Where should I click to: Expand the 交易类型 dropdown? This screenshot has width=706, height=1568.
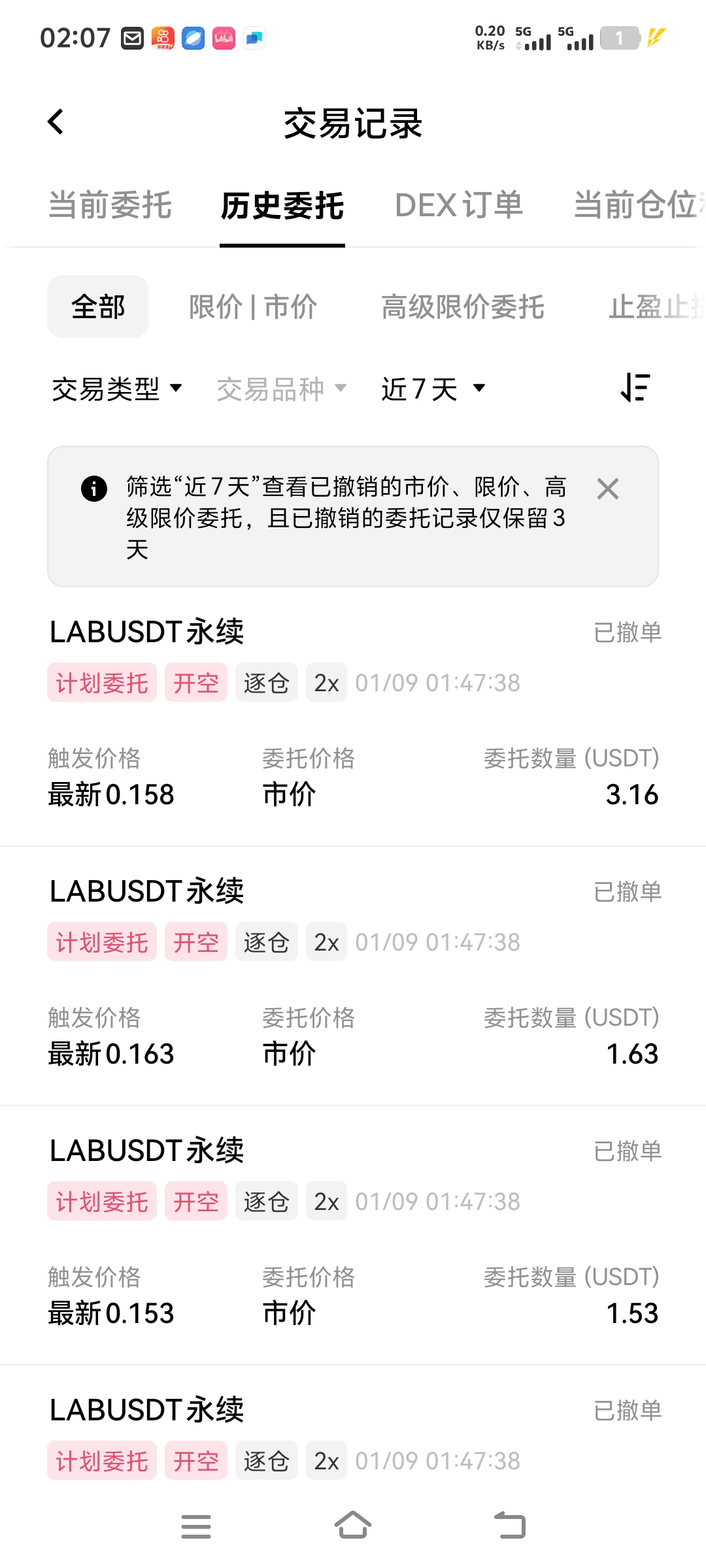tap(116, 389)
